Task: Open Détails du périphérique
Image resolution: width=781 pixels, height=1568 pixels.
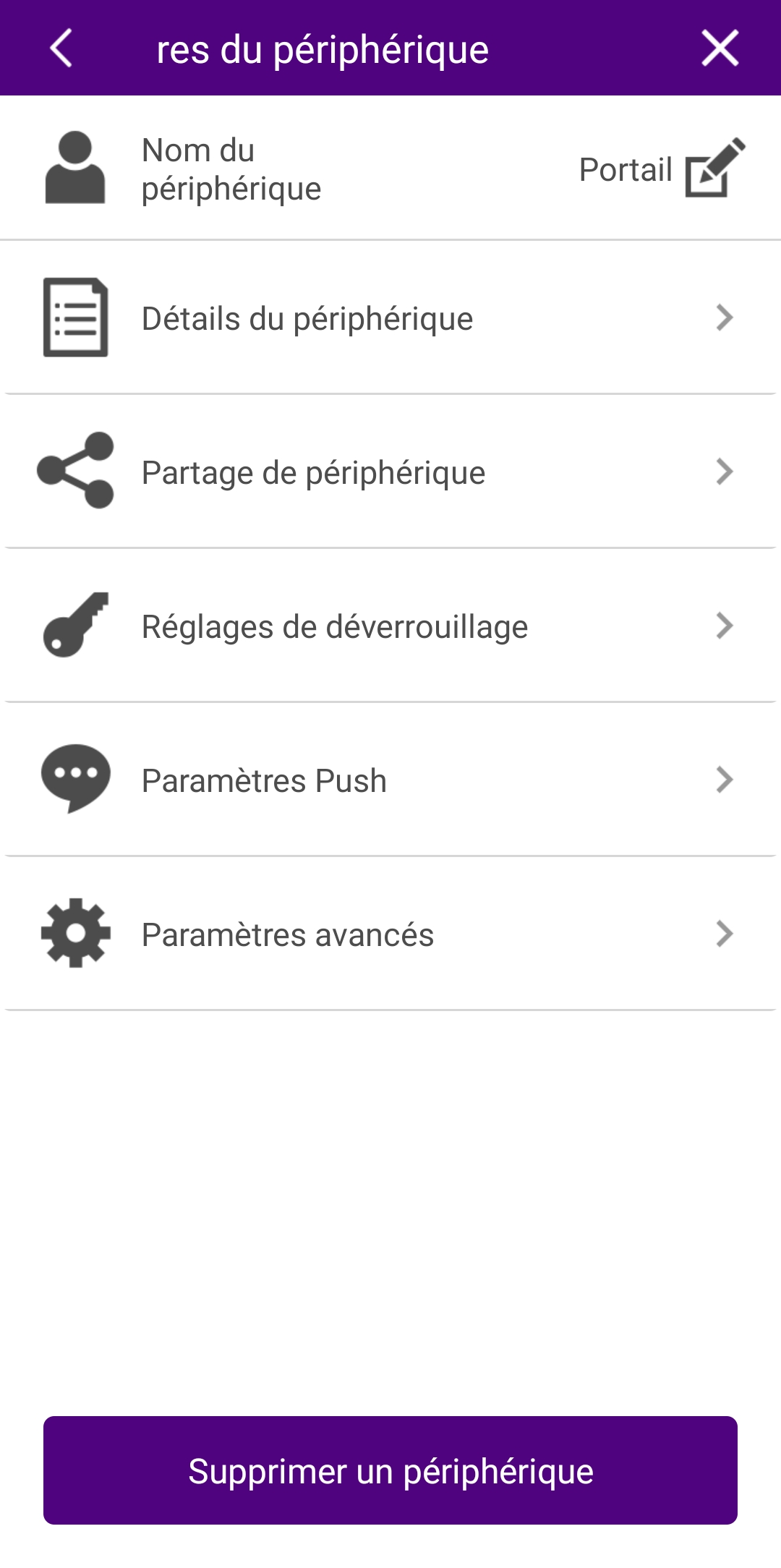Action: click(390, 318)
